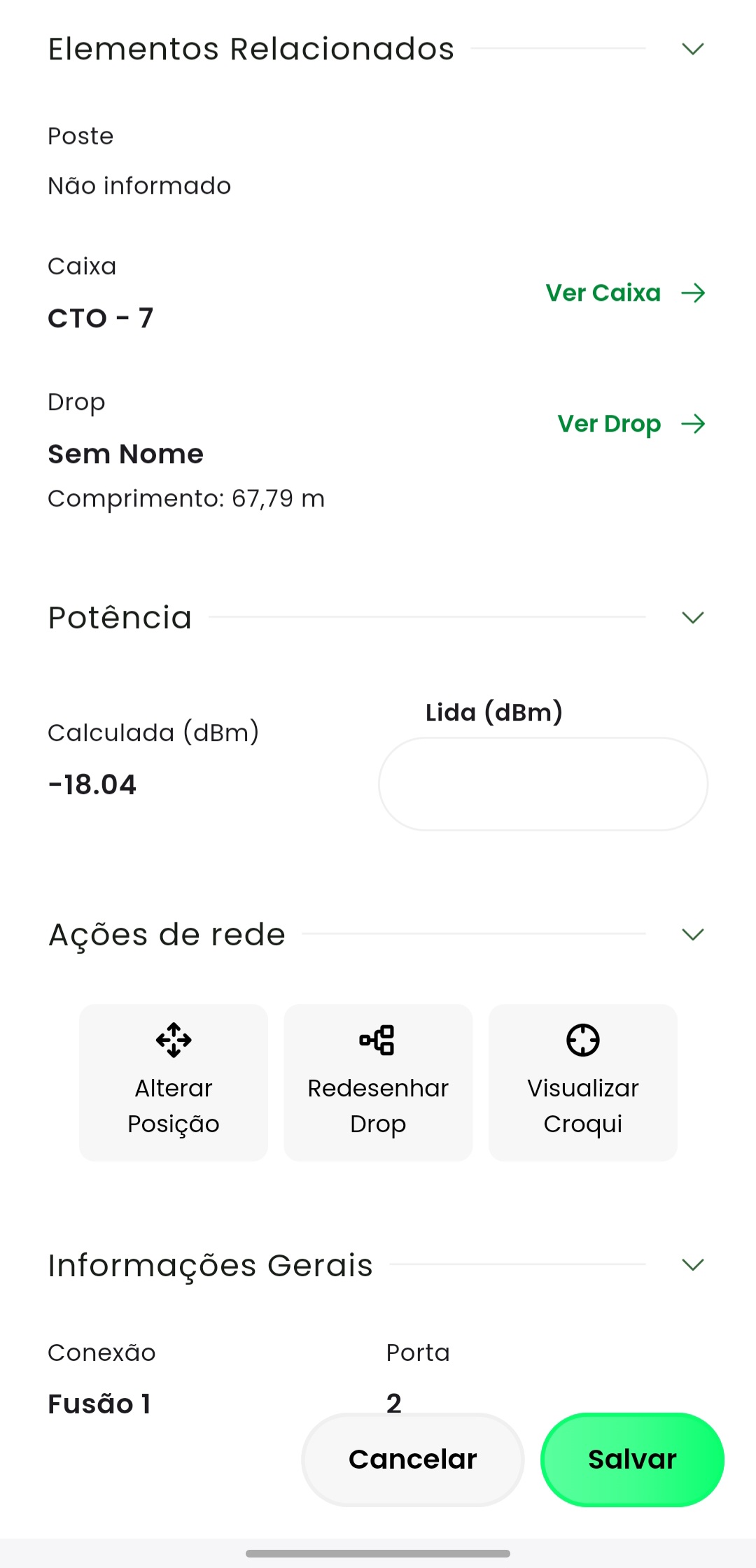Choose Redesenhar Drop action
Image resolution: width=756 pixels, height=1568 pixels.
click(x=378, y=1082)
